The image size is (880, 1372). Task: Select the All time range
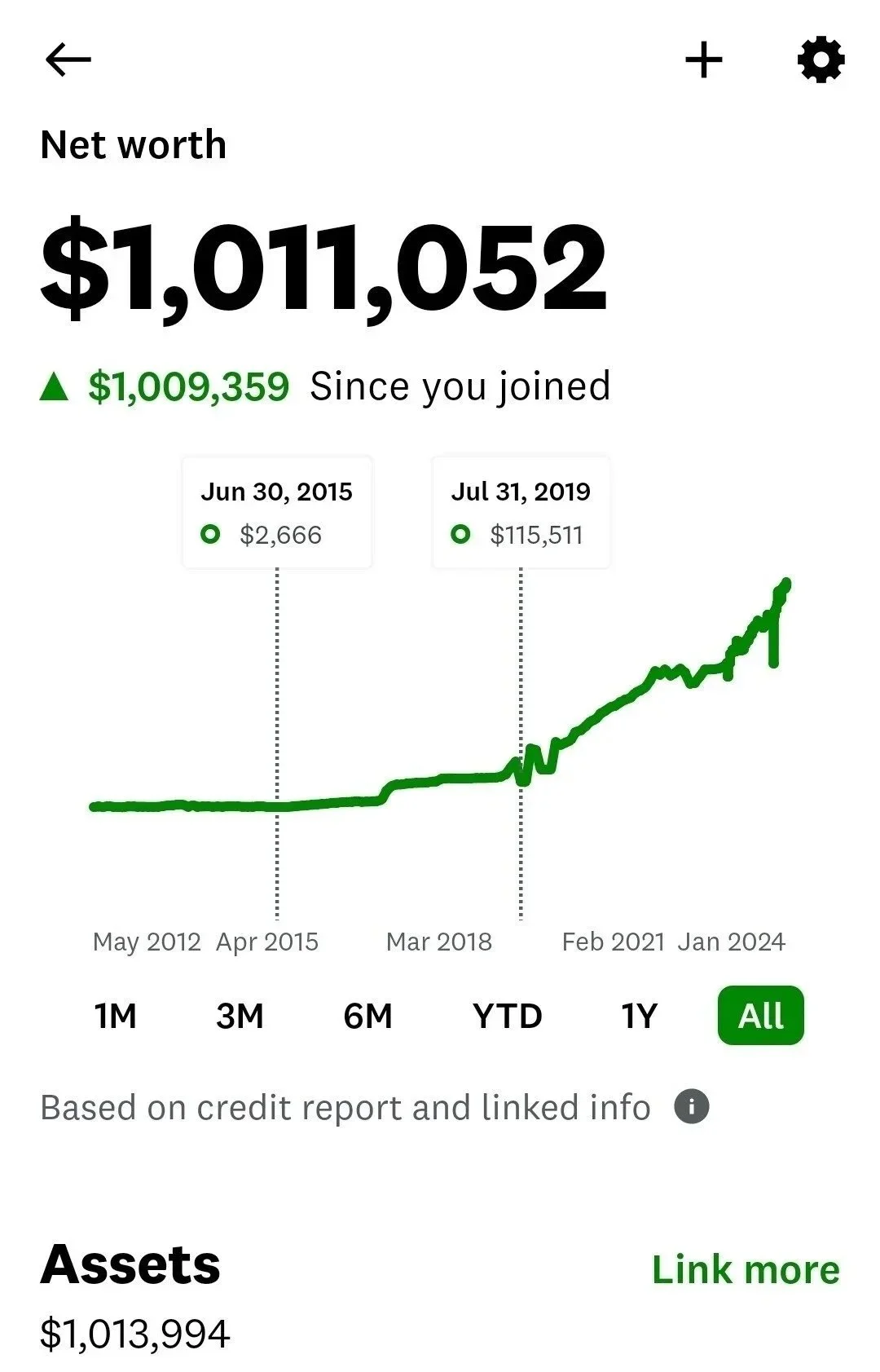[x=760, y=1016]
